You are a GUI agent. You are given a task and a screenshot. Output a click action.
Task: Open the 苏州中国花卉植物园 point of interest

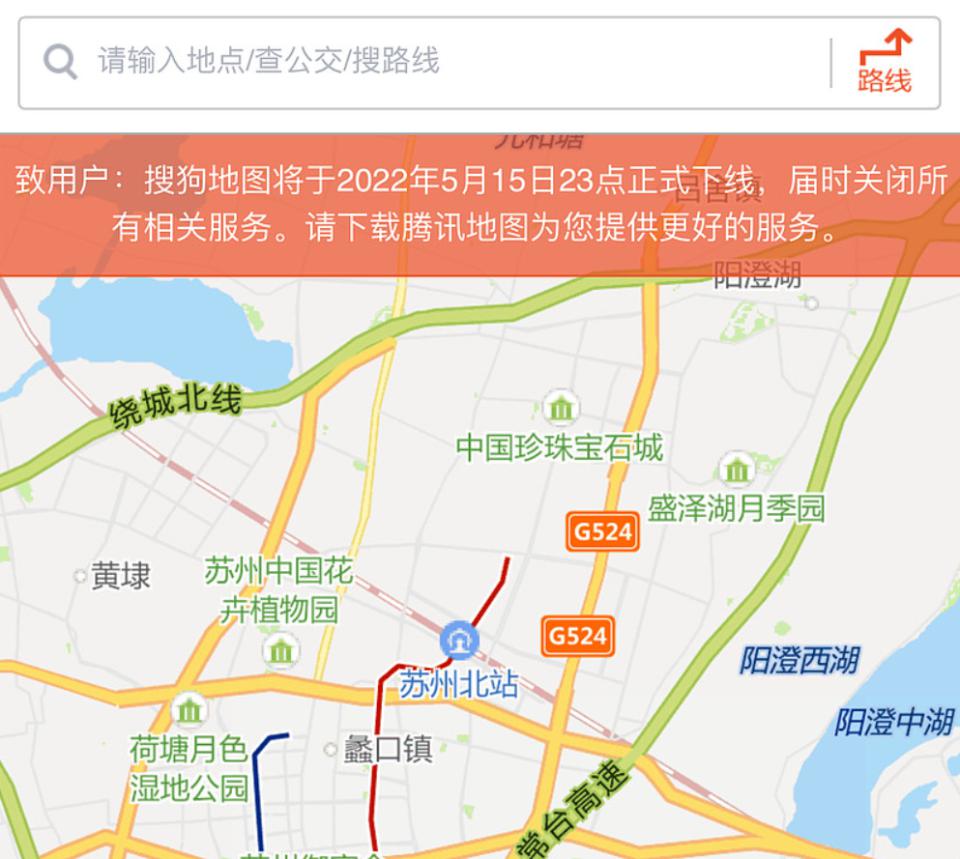281,651
